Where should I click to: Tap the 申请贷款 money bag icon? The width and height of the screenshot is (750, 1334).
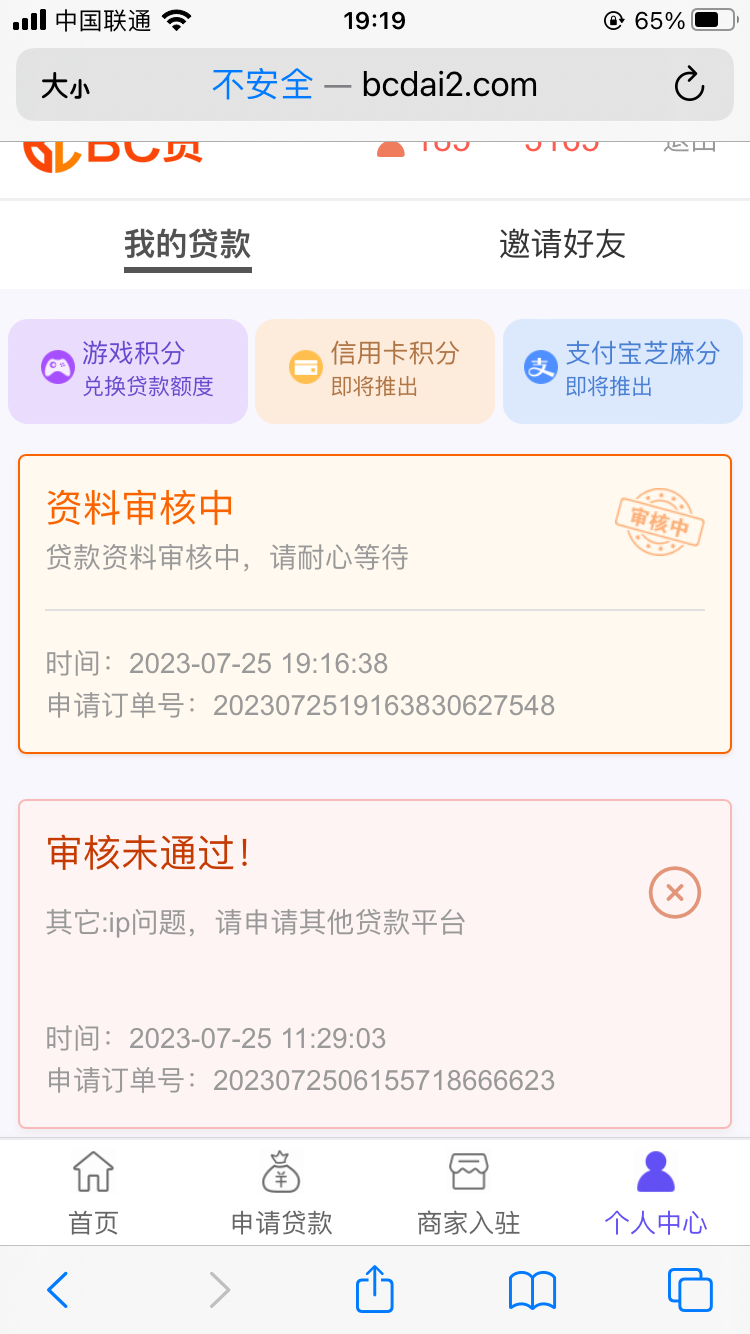click(280, 1172)
